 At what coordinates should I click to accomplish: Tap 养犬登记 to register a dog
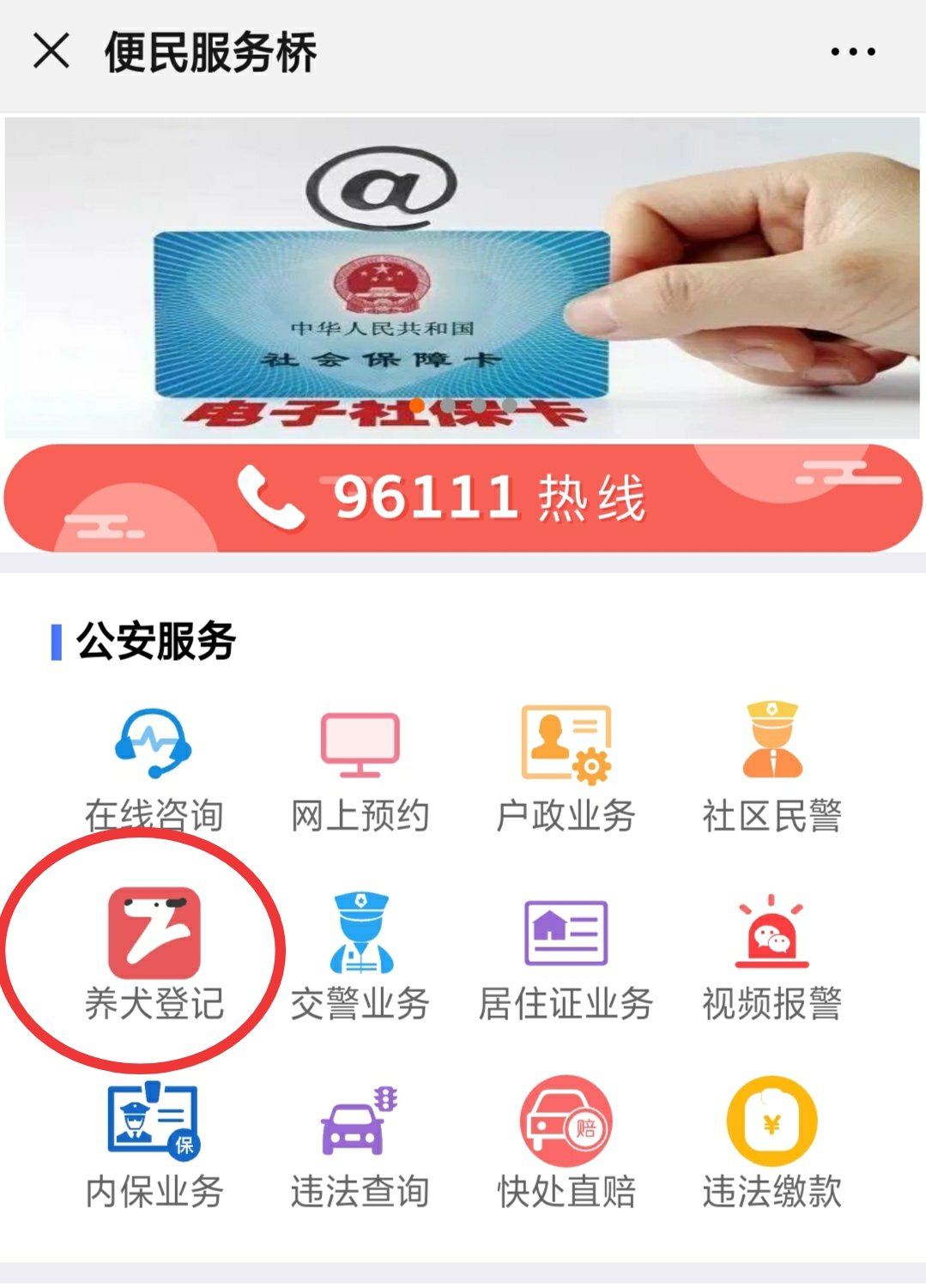(154, 954)
